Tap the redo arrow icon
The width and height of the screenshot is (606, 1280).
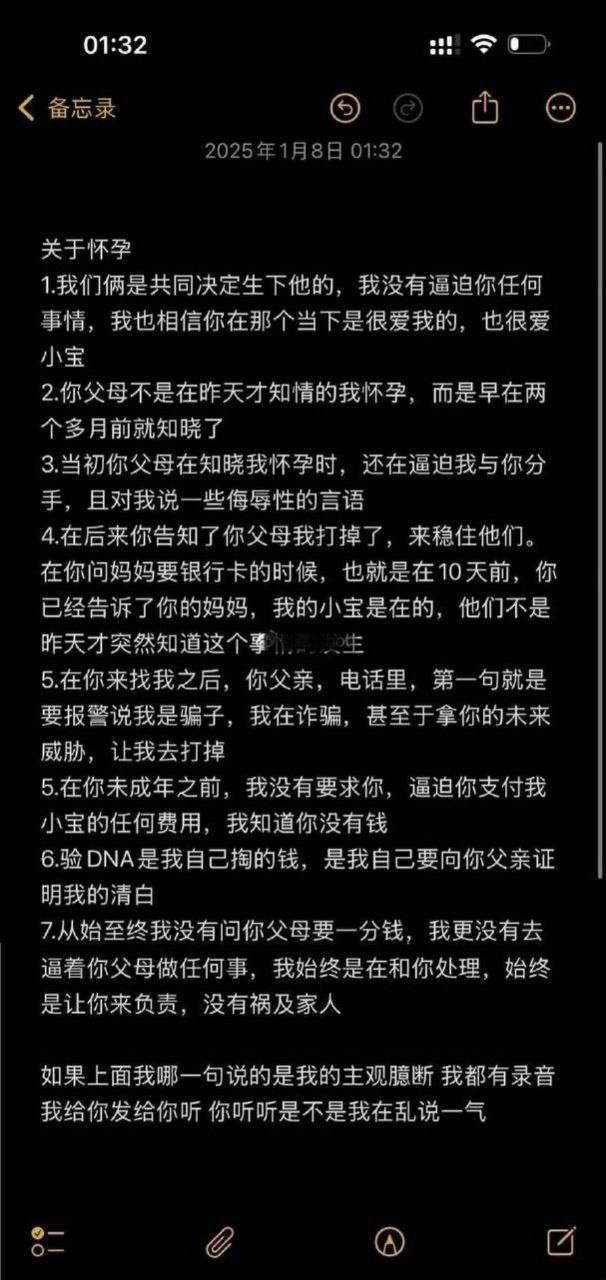(407, 108)
